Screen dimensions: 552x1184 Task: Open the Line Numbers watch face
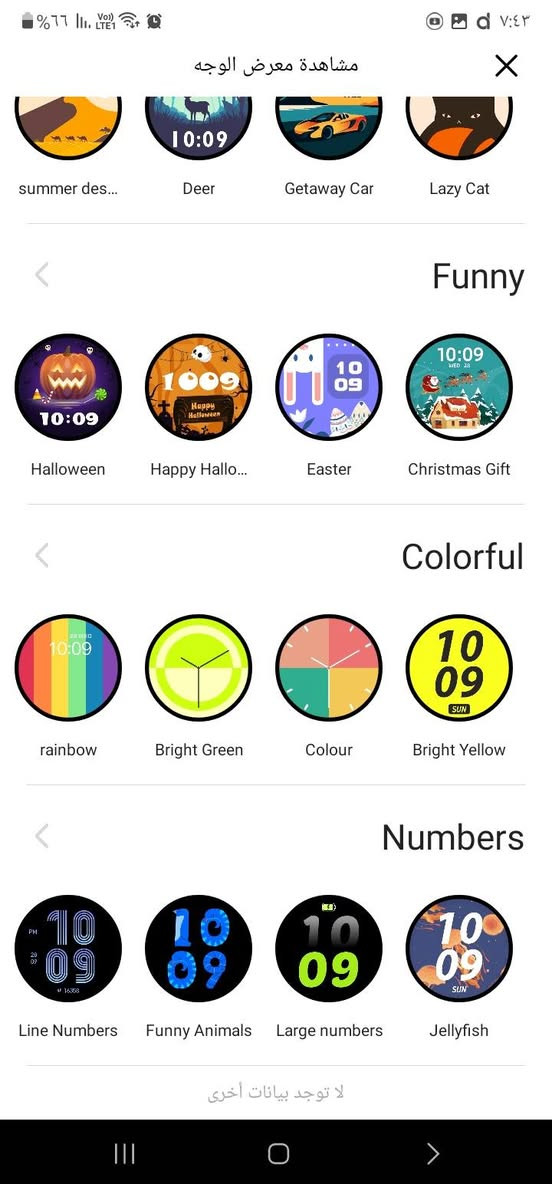coord(68,948)
